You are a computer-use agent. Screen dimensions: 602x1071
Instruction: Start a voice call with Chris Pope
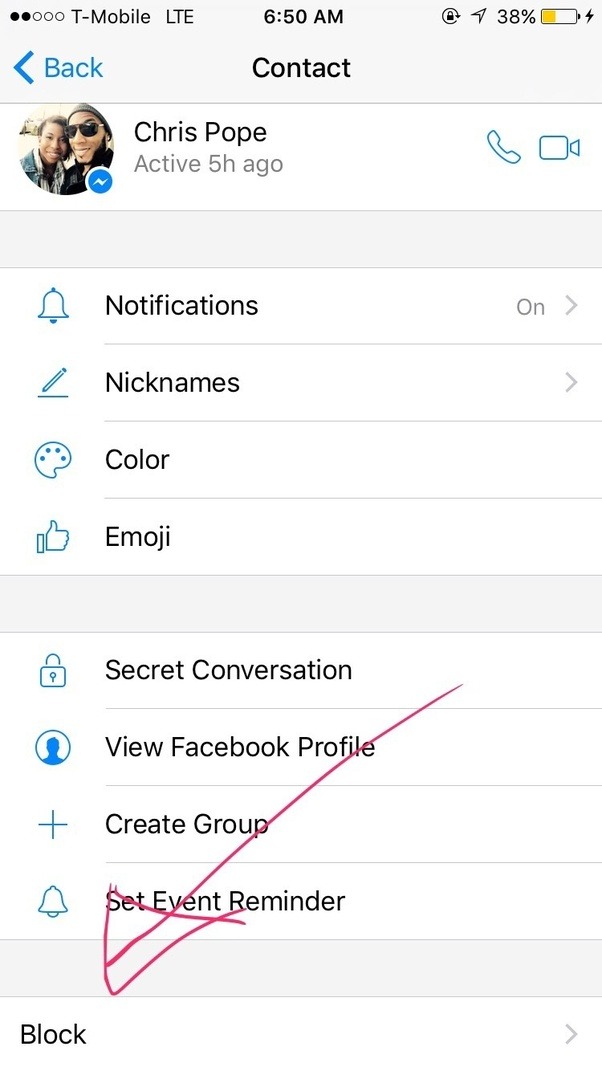503,148
